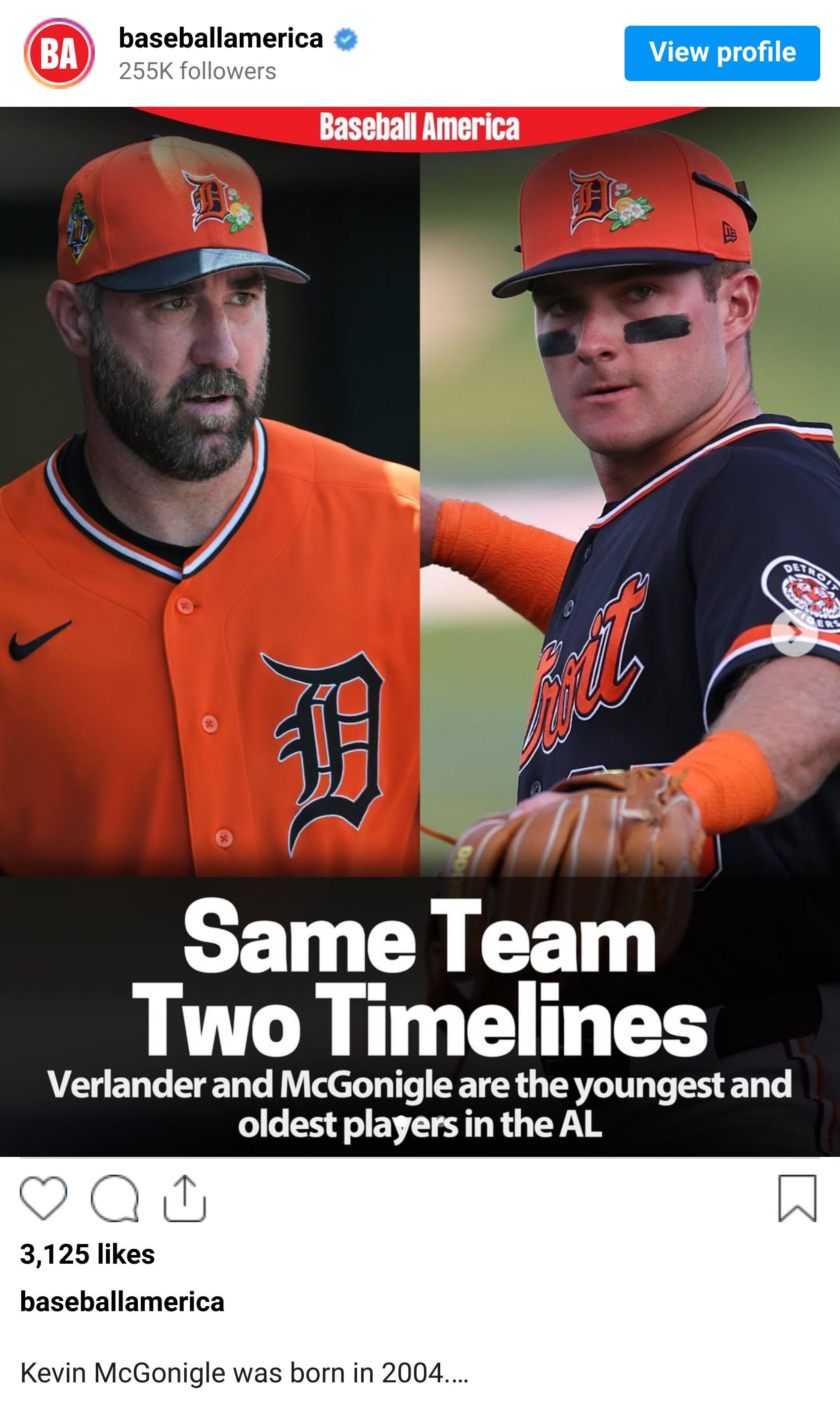This screenshot has width=840, height=1412.
Task: Go to the next carousel image
Action: [x=794, y=633]
